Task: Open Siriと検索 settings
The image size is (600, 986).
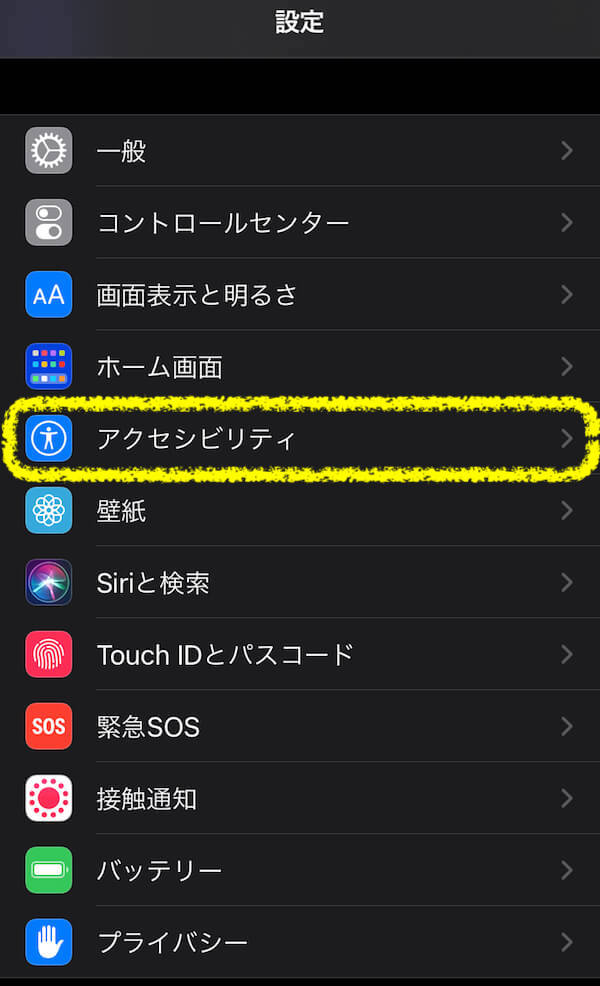Action: (300, 583)
